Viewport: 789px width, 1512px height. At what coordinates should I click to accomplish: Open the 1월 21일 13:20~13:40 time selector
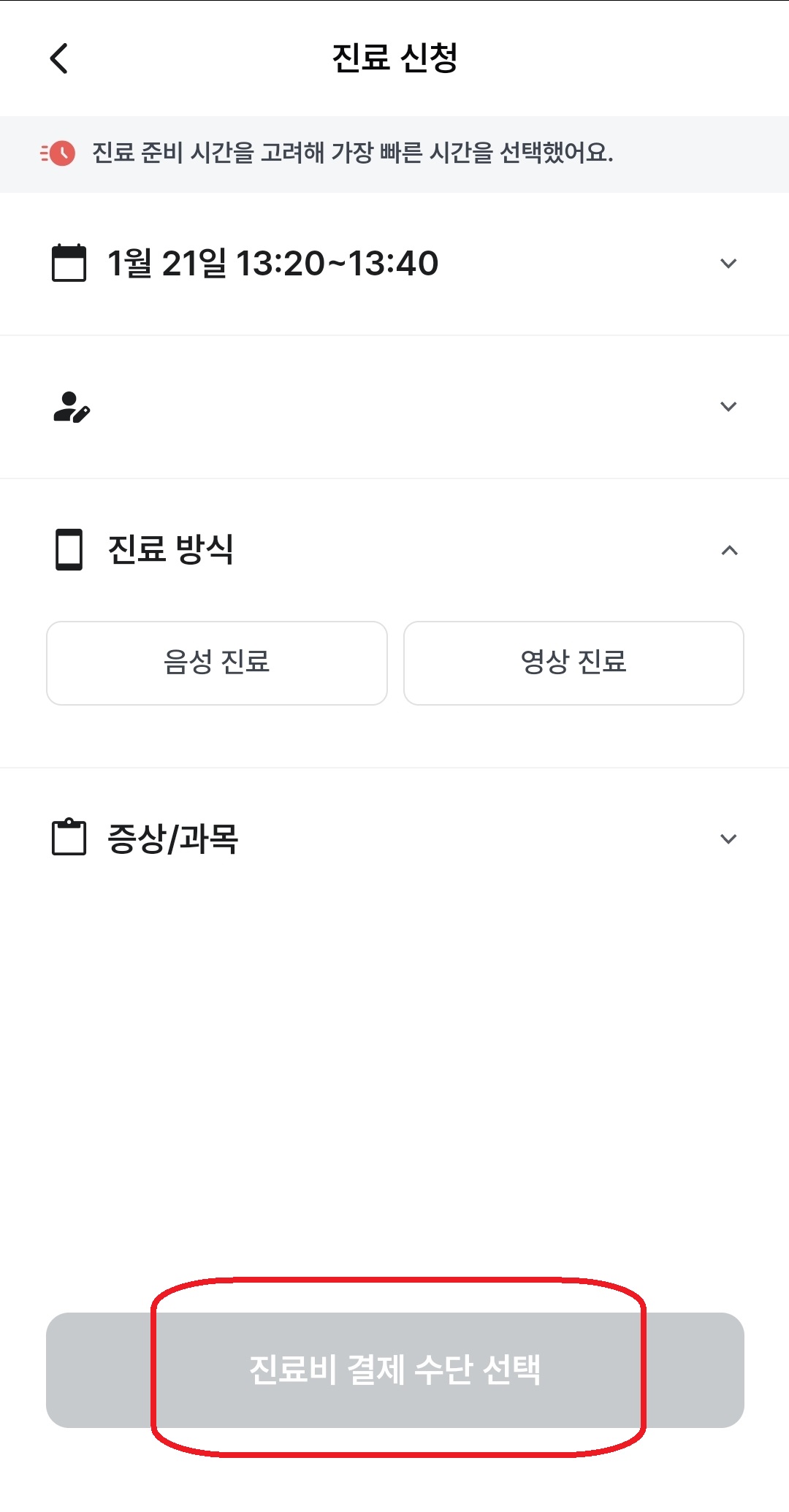click(x=272, y=263)
